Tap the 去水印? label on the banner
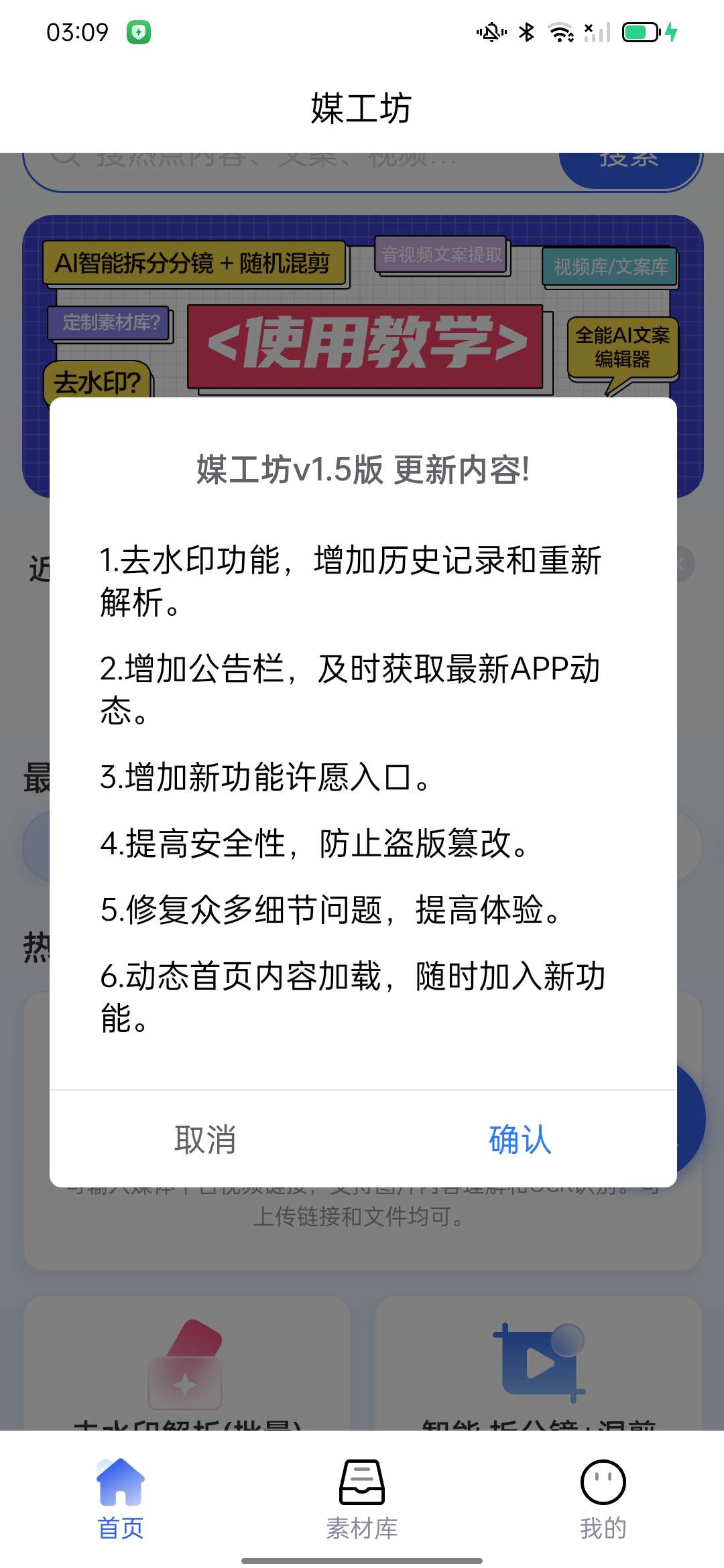 [x=99, y=379]
